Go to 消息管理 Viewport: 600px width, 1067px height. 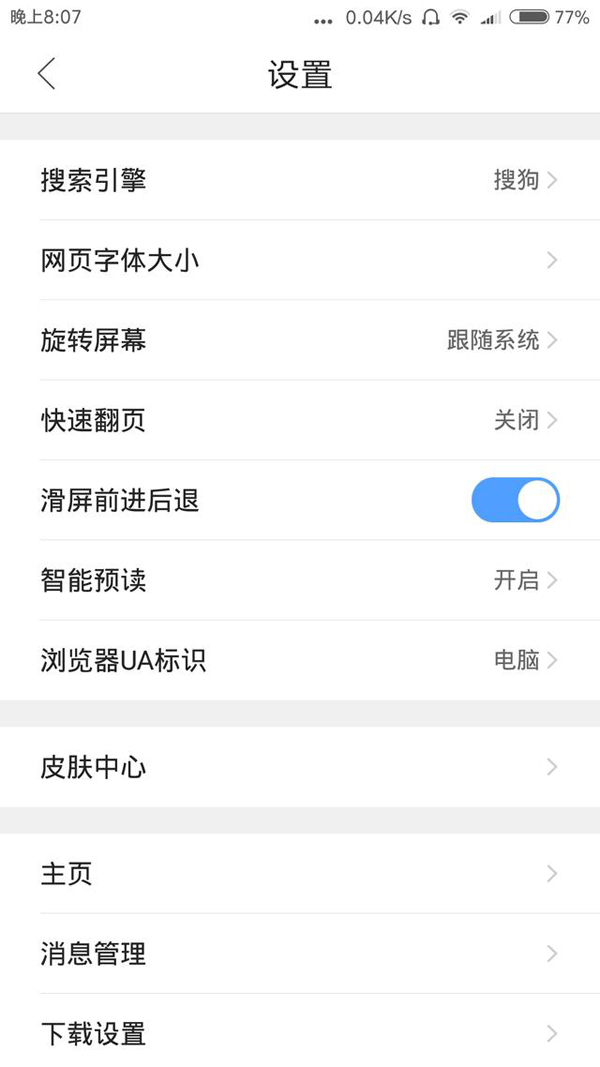300,954
